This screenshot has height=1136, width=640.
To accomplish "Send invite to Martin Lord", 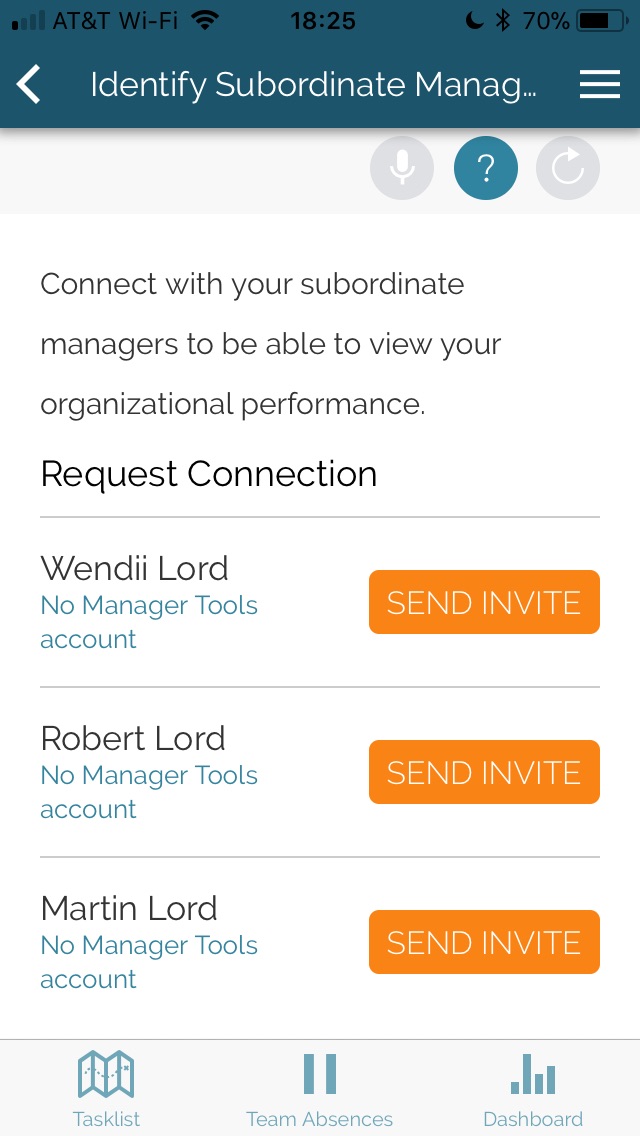I will [x=484, y=942].
